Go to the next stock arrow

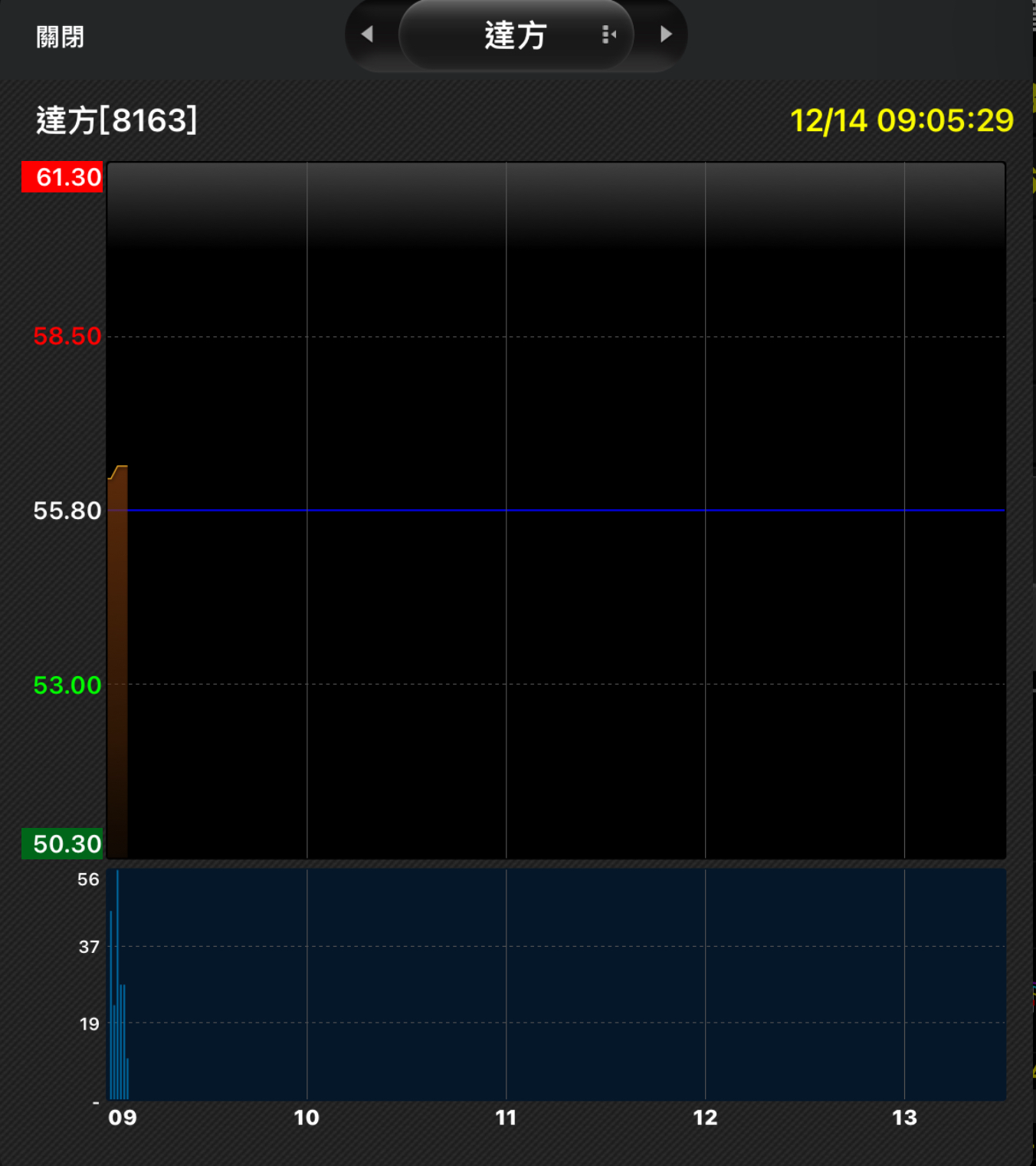[x=665, y=34]
